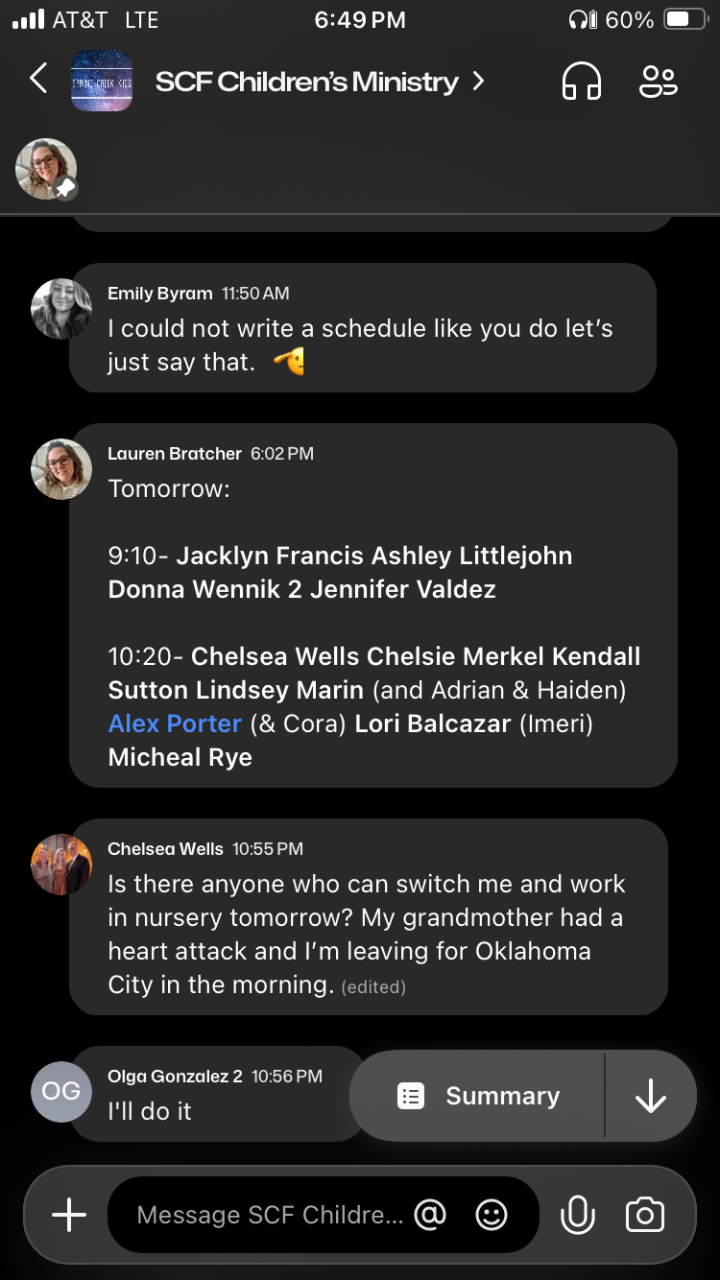The image size is (720, 1280).
Task: Open the Alex Porter mention
Action: click(x=175, y=723)
